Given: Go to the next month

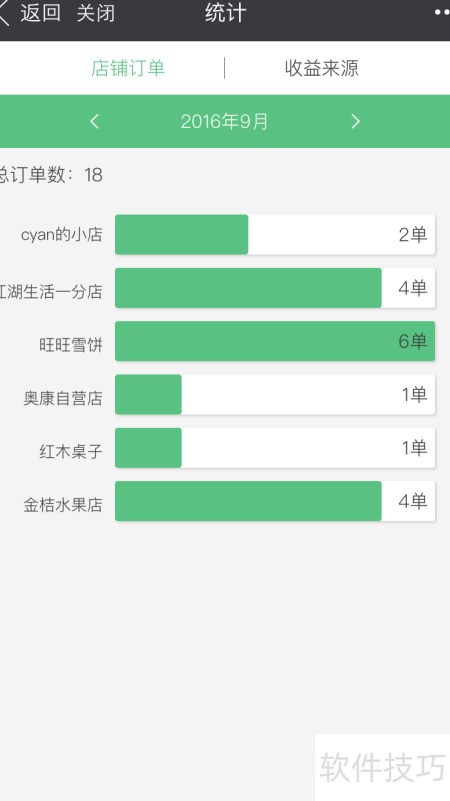Looking at the screenshot, I should 356,122.
